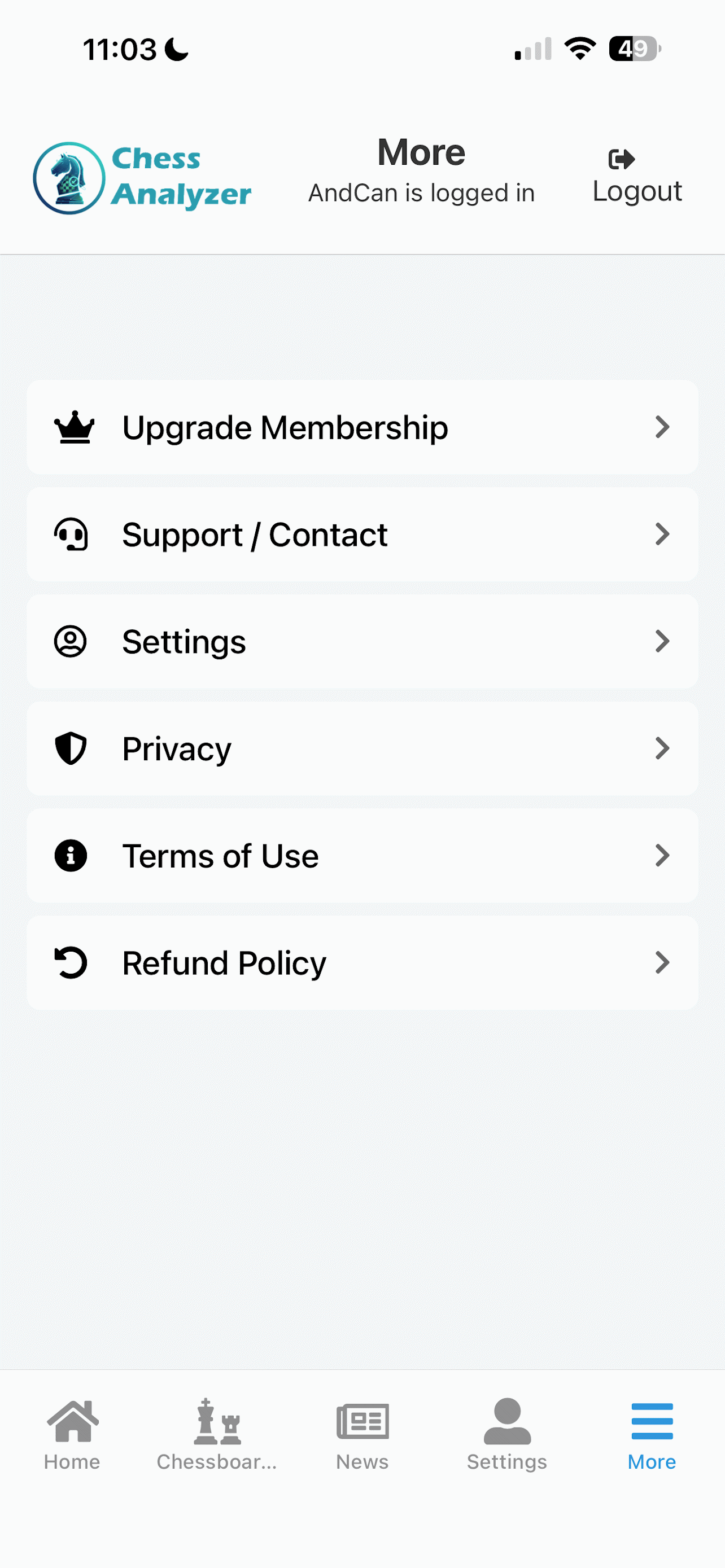The width and height of the screenshot is (725, 1568).
Task: Go to the Chessboard tab
Action: [x=217, y=1434]
